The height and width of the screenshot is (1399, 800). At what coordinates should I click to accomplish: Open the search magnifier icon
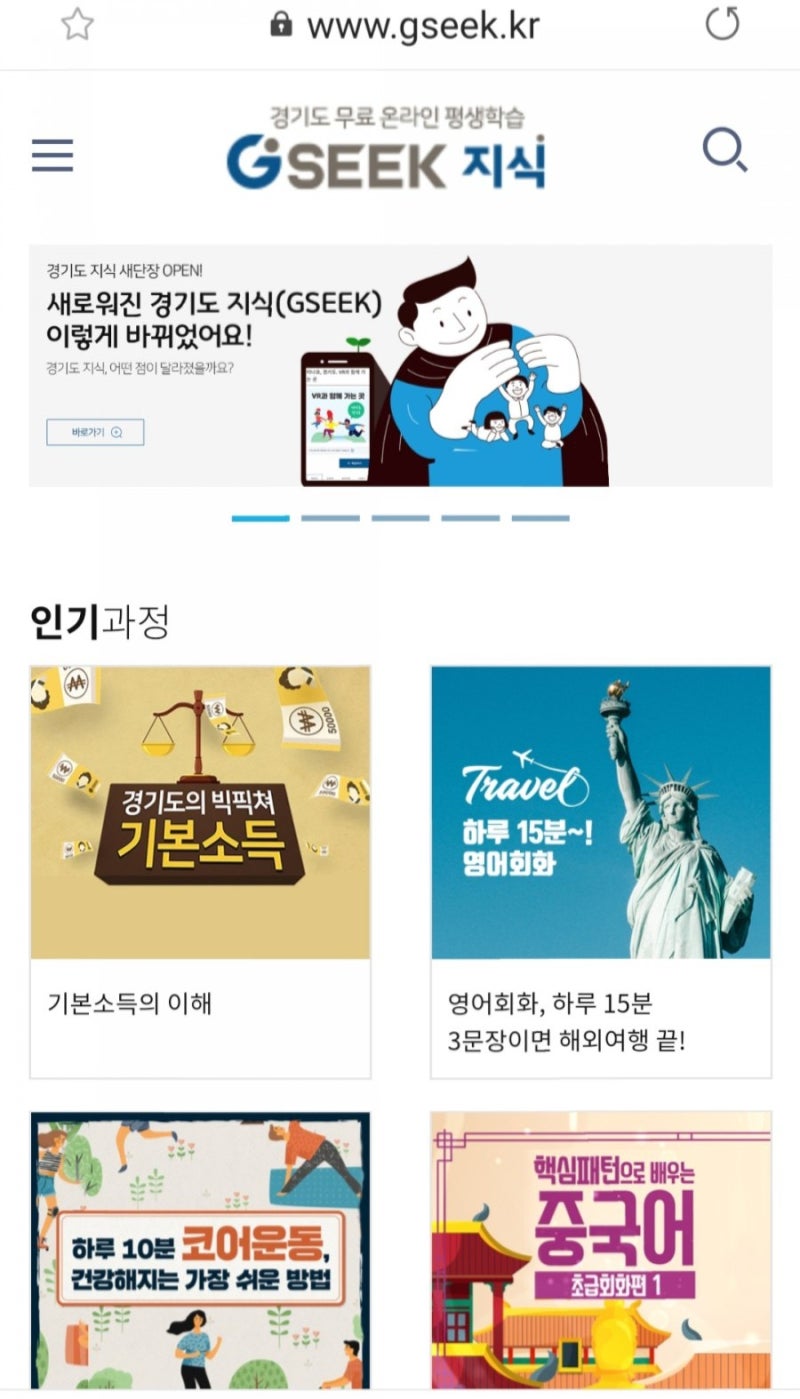click(724, 152)
